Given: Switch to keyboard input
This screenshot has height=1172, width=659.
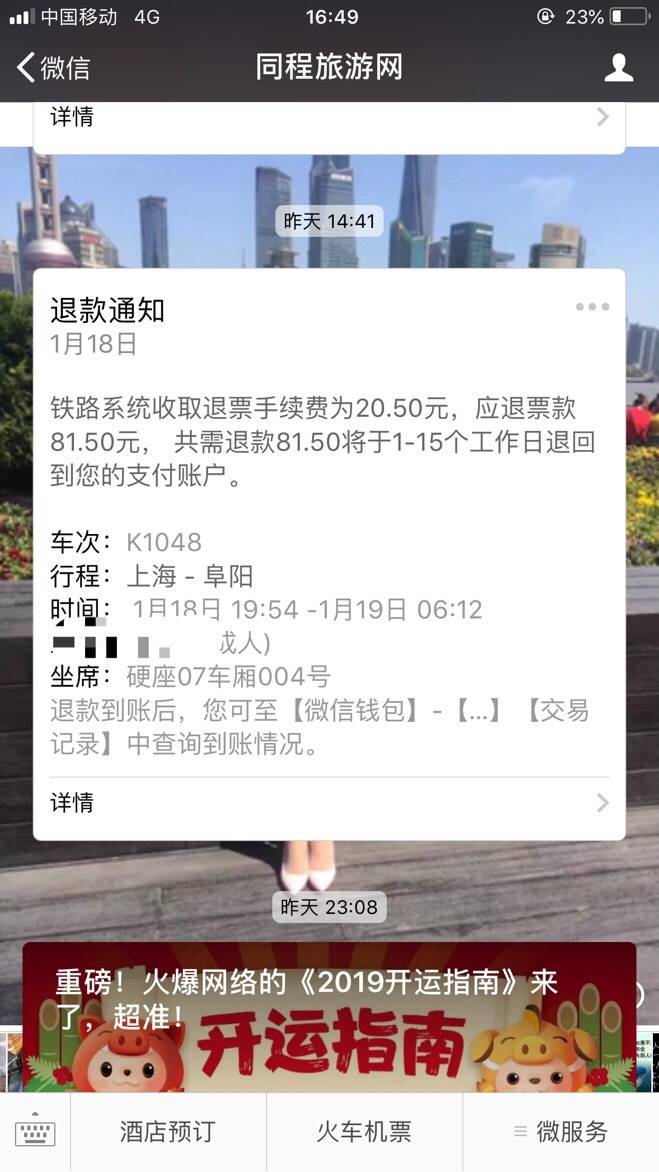Looking at the screenshot, I should pyautogui.click(x=36, y=1132).
